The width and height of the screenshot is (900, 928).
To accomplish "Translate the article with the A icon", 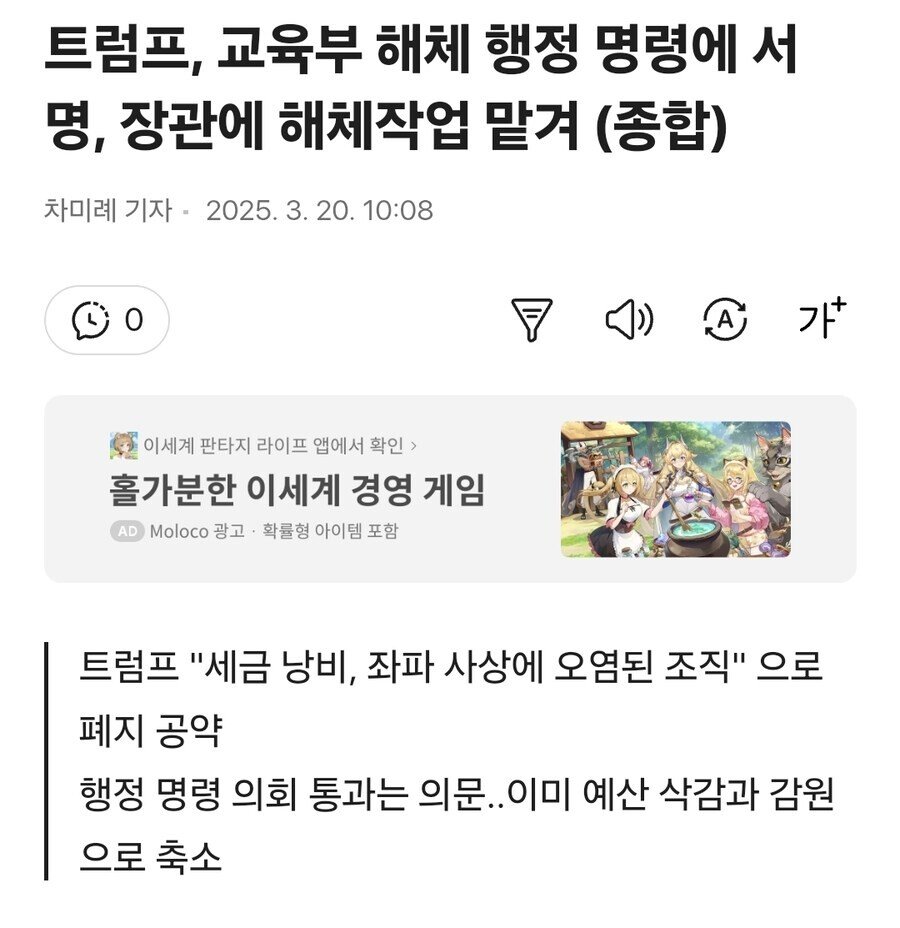I will coord(725,320).
